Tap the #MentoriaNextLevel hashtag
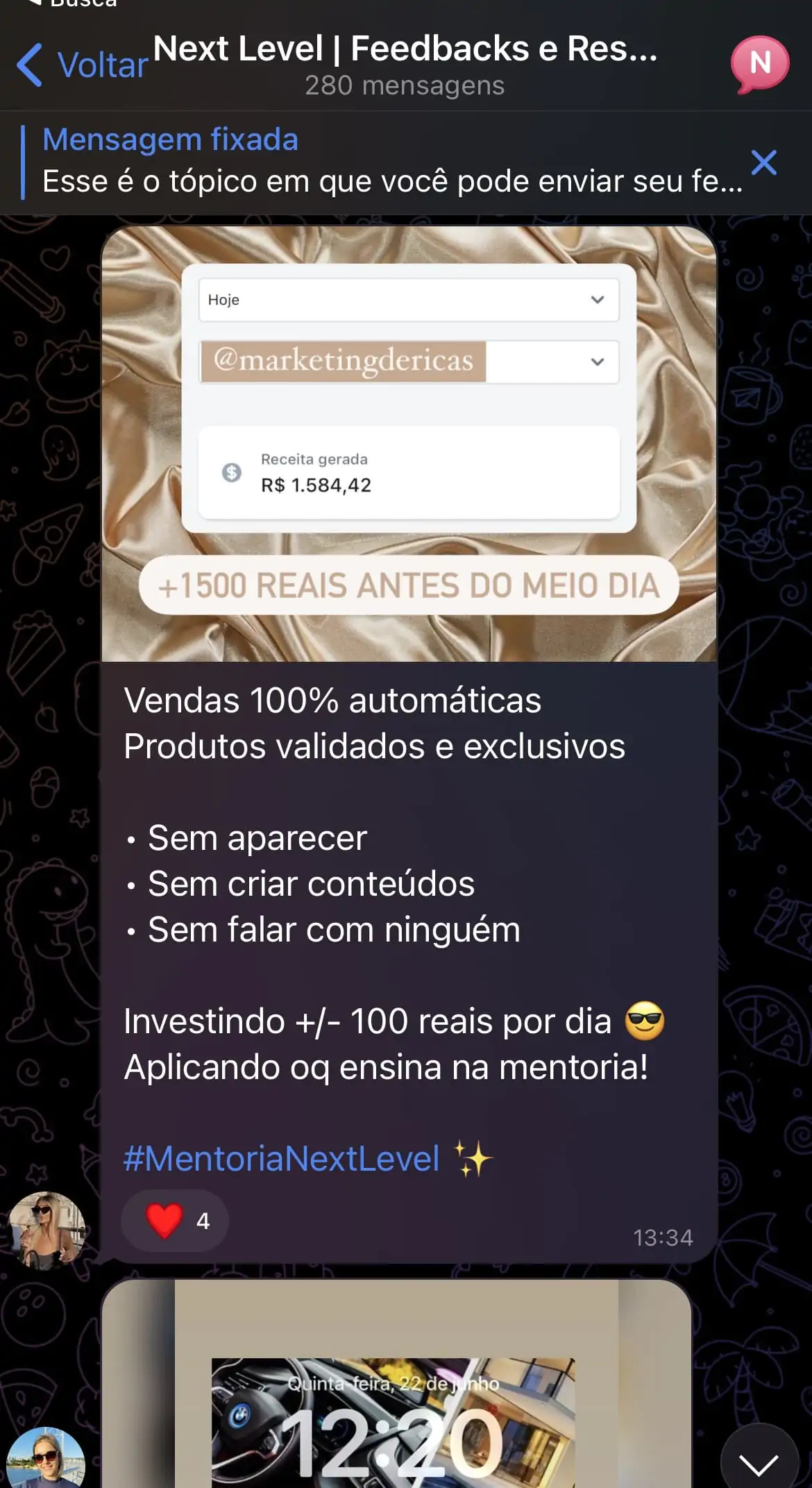The height and width of the screenshot is (1488, 812). [x=281, y=1158]
